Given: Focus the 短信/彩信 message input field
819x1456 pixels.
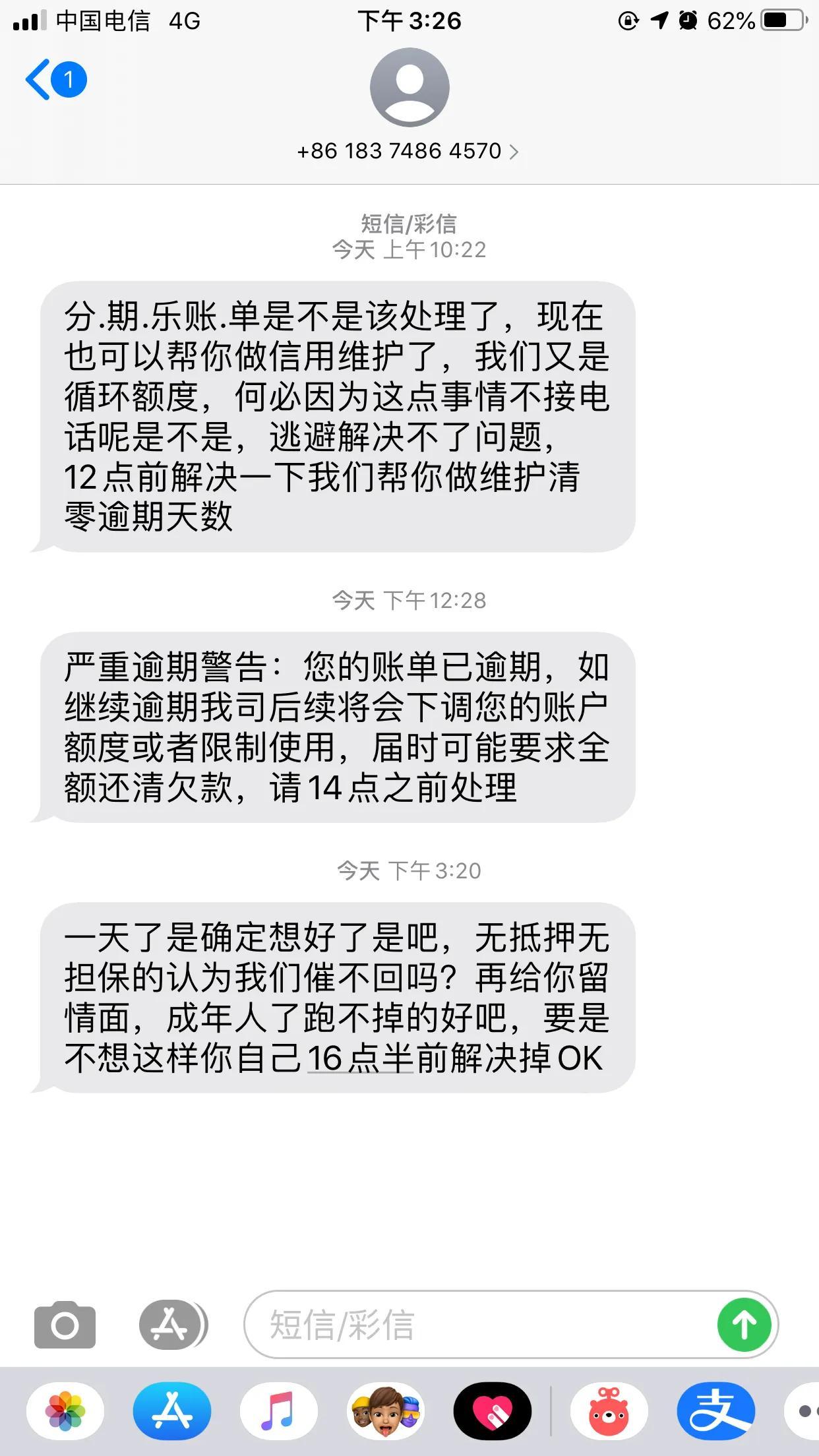Looking at the screenshot, I should pyautogui.click(x=481, y=1324).
